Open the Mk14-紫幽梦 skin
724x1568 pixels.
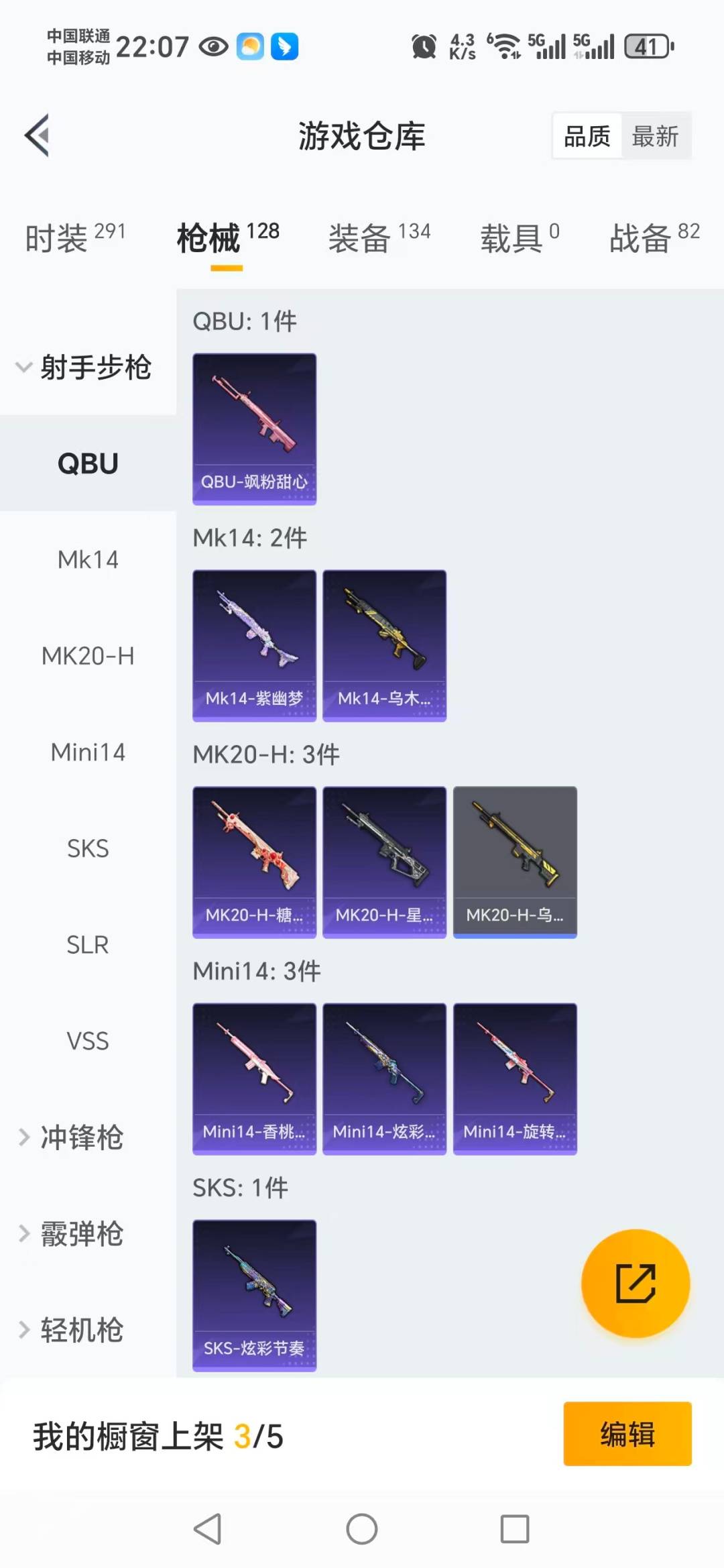[x=254, y=645]
